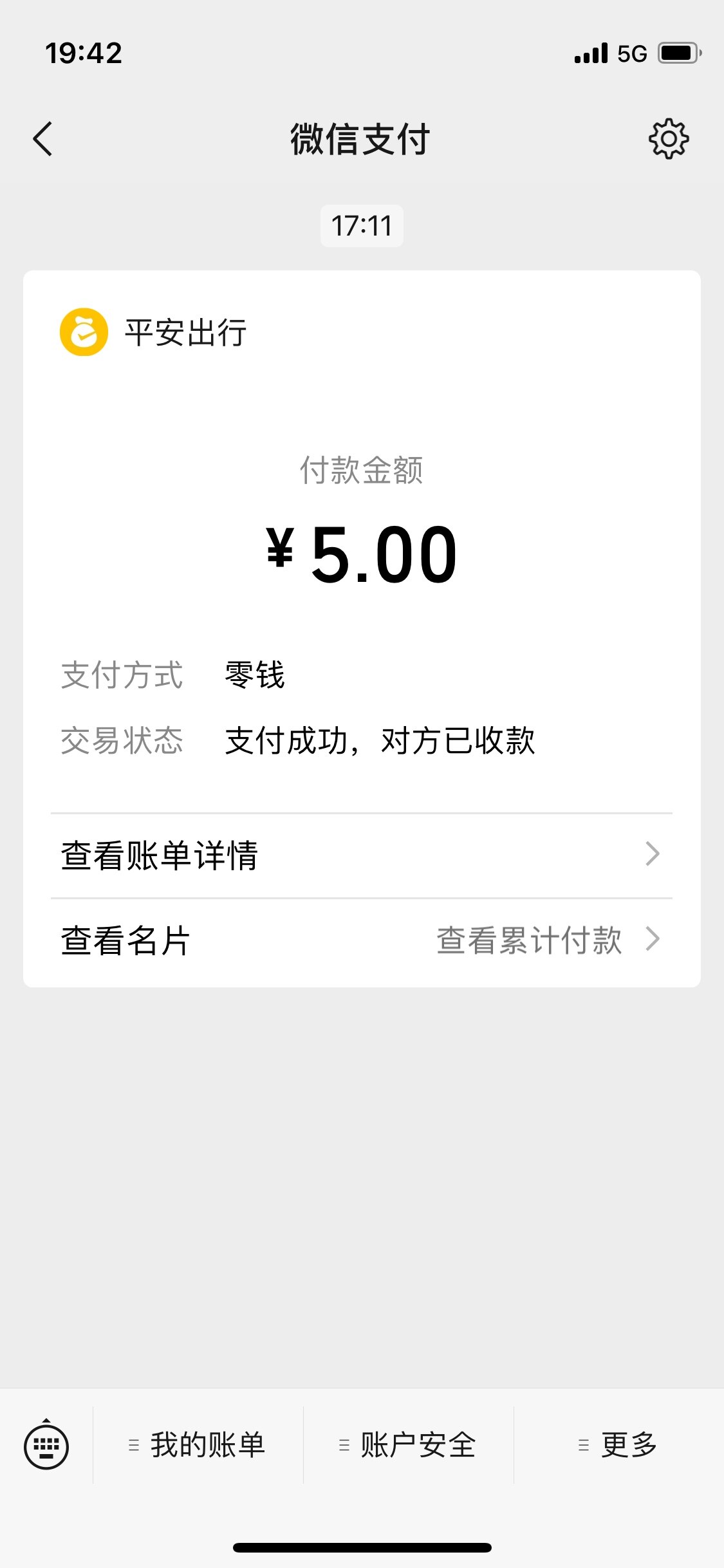Open 查看账单详情 row
The width and height of the screenshot is (724, 1568).
tap(362, 855)
